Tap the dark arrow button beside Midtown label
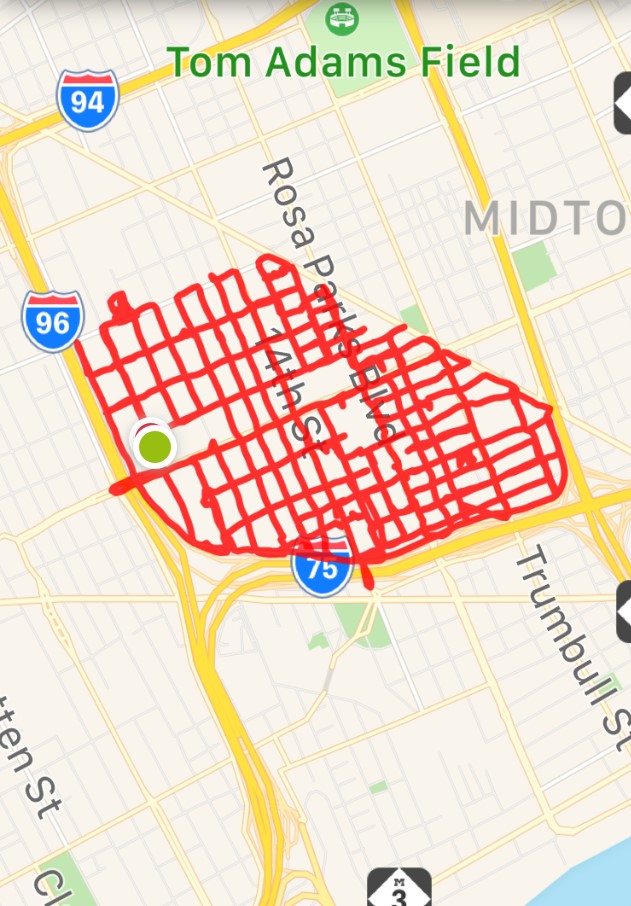Image resolution: width=631 pixels, height=906 pixels. point(622,103)
